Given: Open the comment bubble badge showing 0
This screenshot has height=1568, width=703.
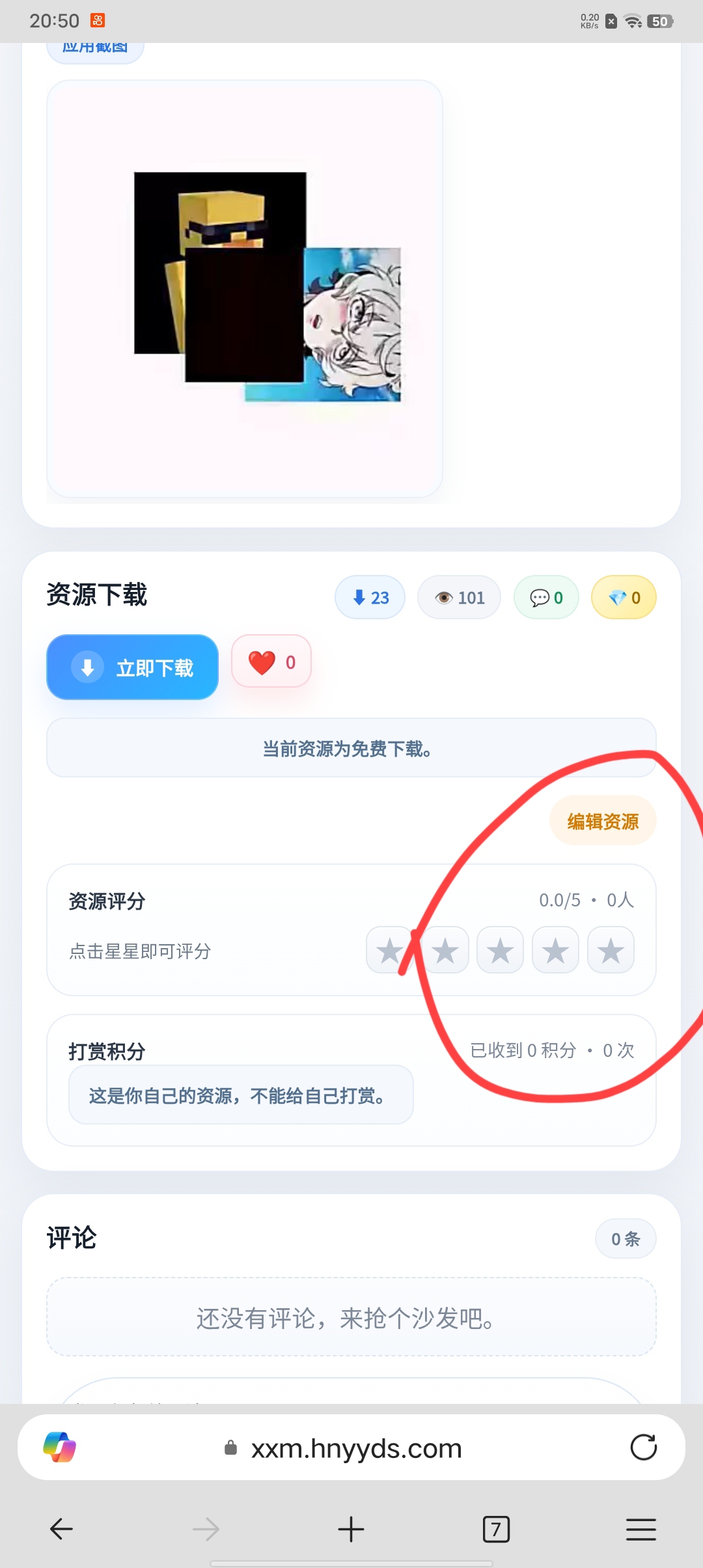Looking at the screenshot, I should click(546, 597).
